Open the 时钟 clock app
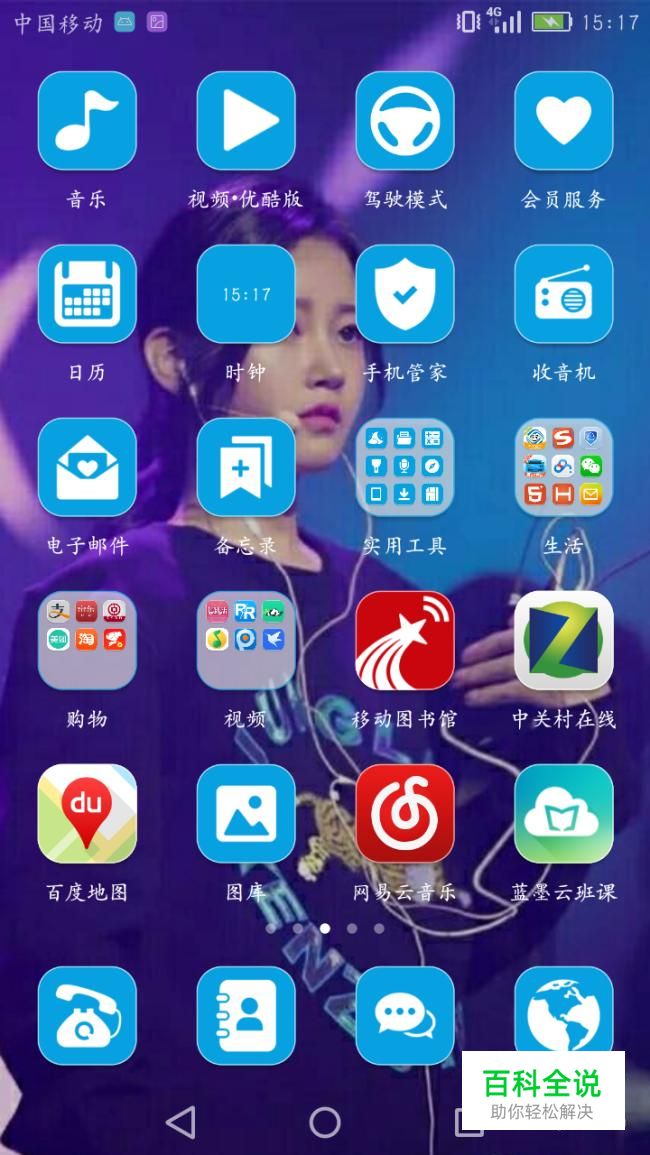Screen dimensions: 650x1155 pos(246,294)
